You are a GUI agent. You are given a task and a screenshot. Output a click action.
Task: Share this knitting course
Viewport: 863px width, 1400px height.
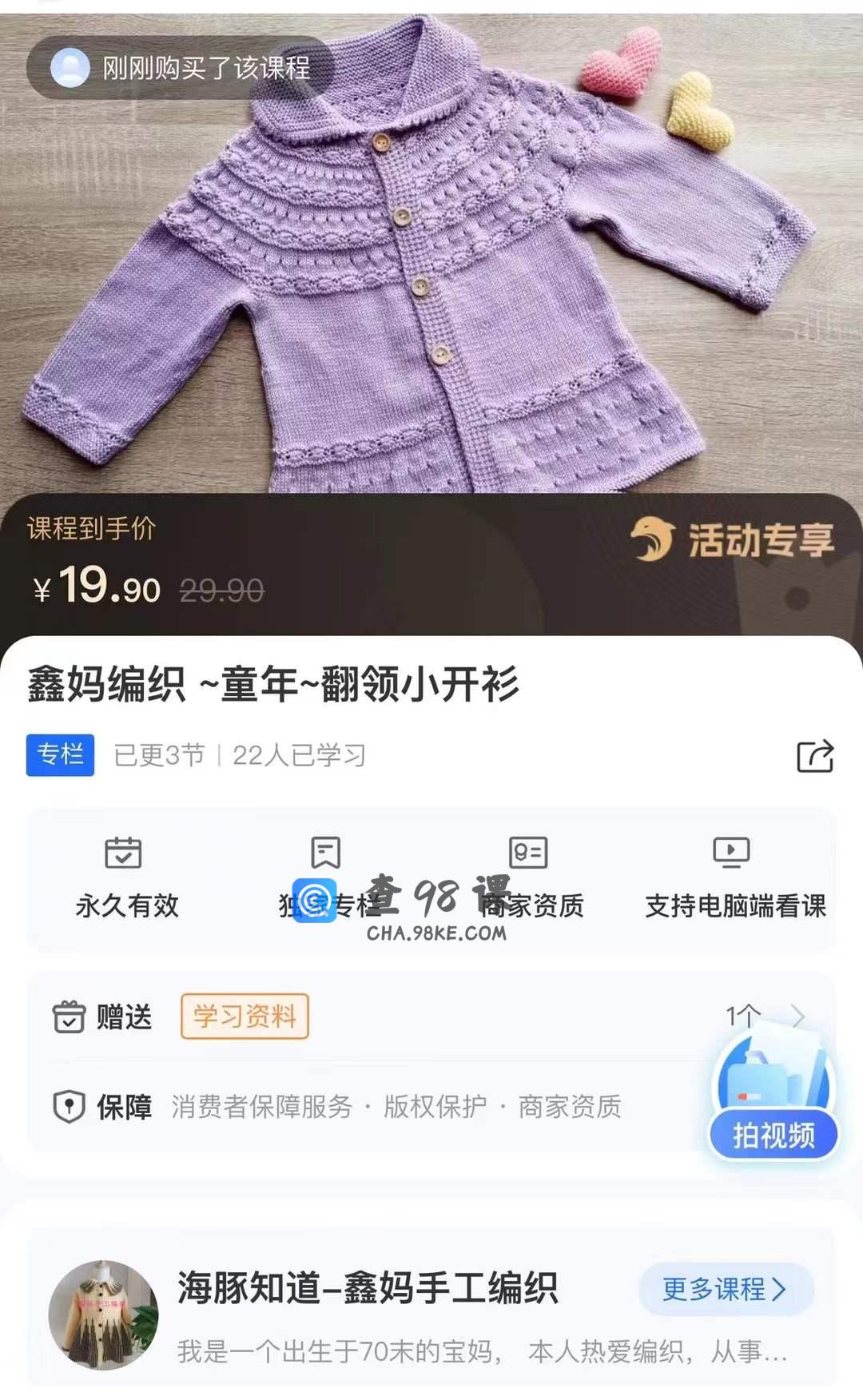coord(815,756)
